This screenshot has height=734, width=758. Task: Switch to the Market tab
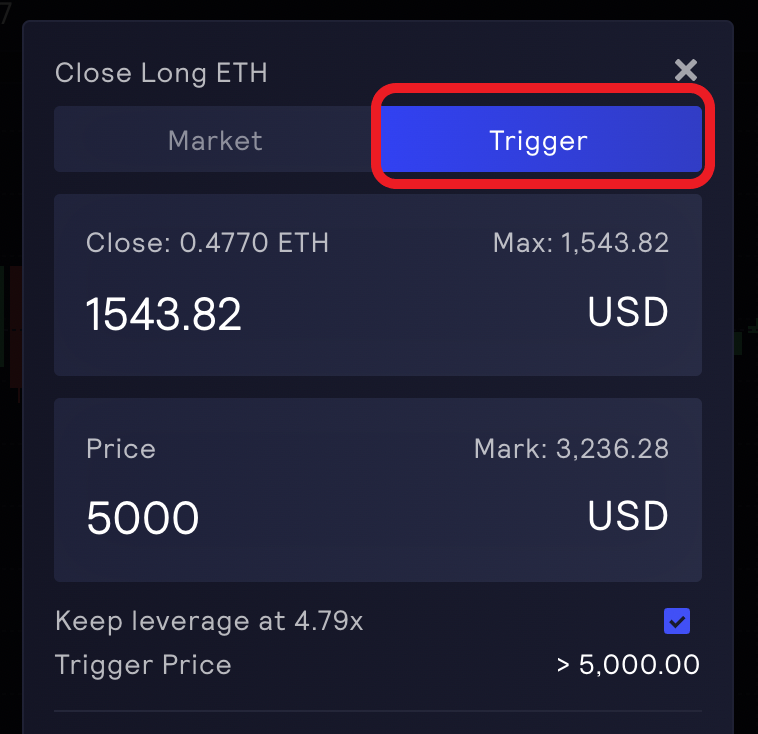215,140
